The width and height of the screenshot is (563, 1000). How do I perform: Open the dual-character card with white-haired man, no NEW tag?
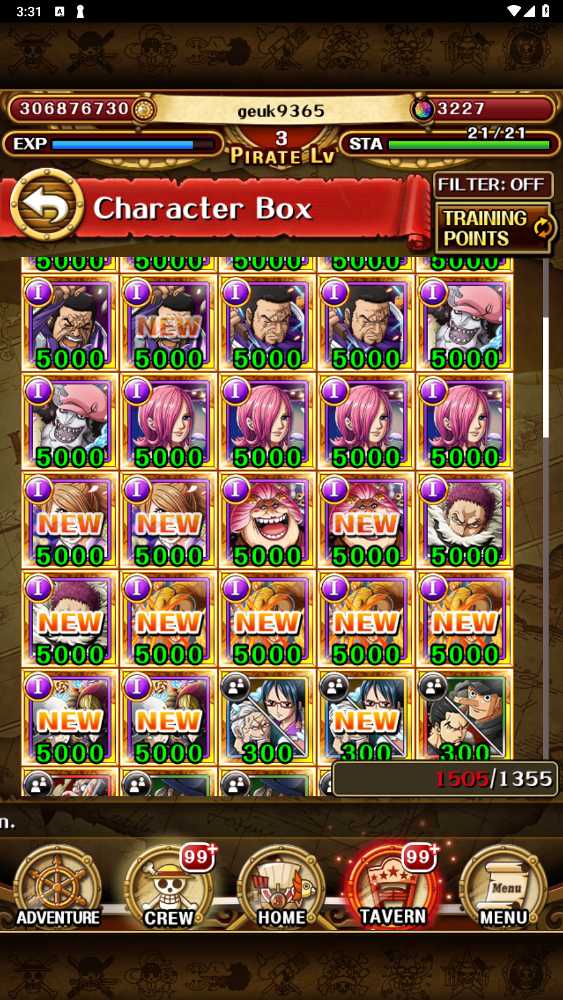[x=267, y=717]
